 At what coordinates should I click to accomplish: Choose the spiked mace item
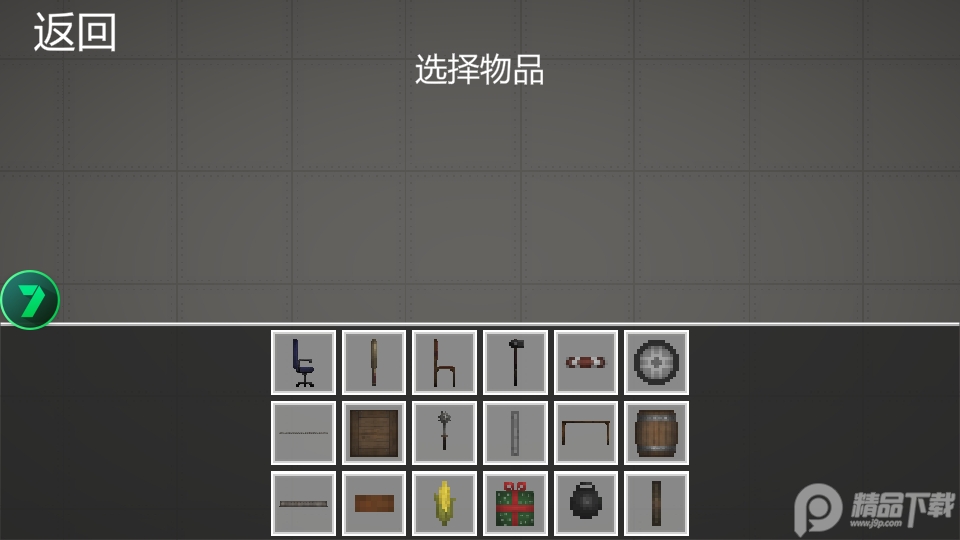coord(444,433)
